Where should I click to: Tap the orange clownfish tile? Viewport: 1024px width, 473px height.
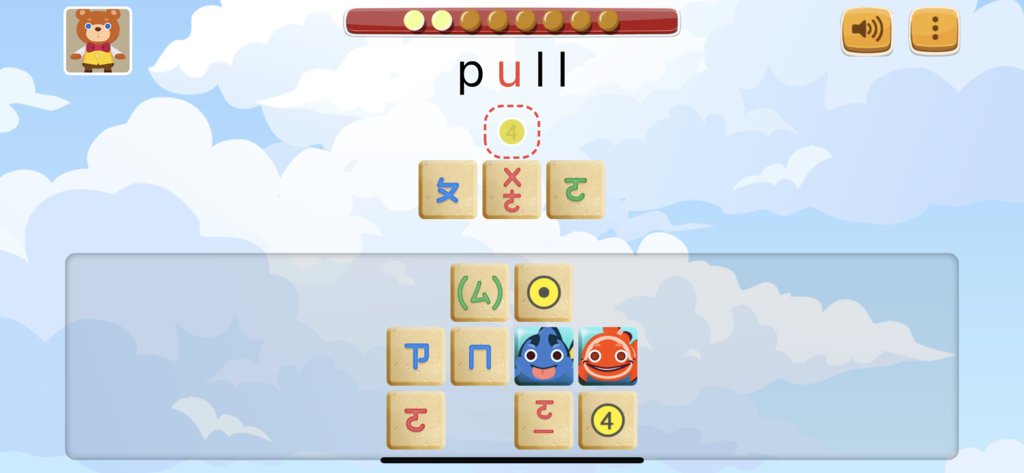pyautogui.click(x=607, y=356)
